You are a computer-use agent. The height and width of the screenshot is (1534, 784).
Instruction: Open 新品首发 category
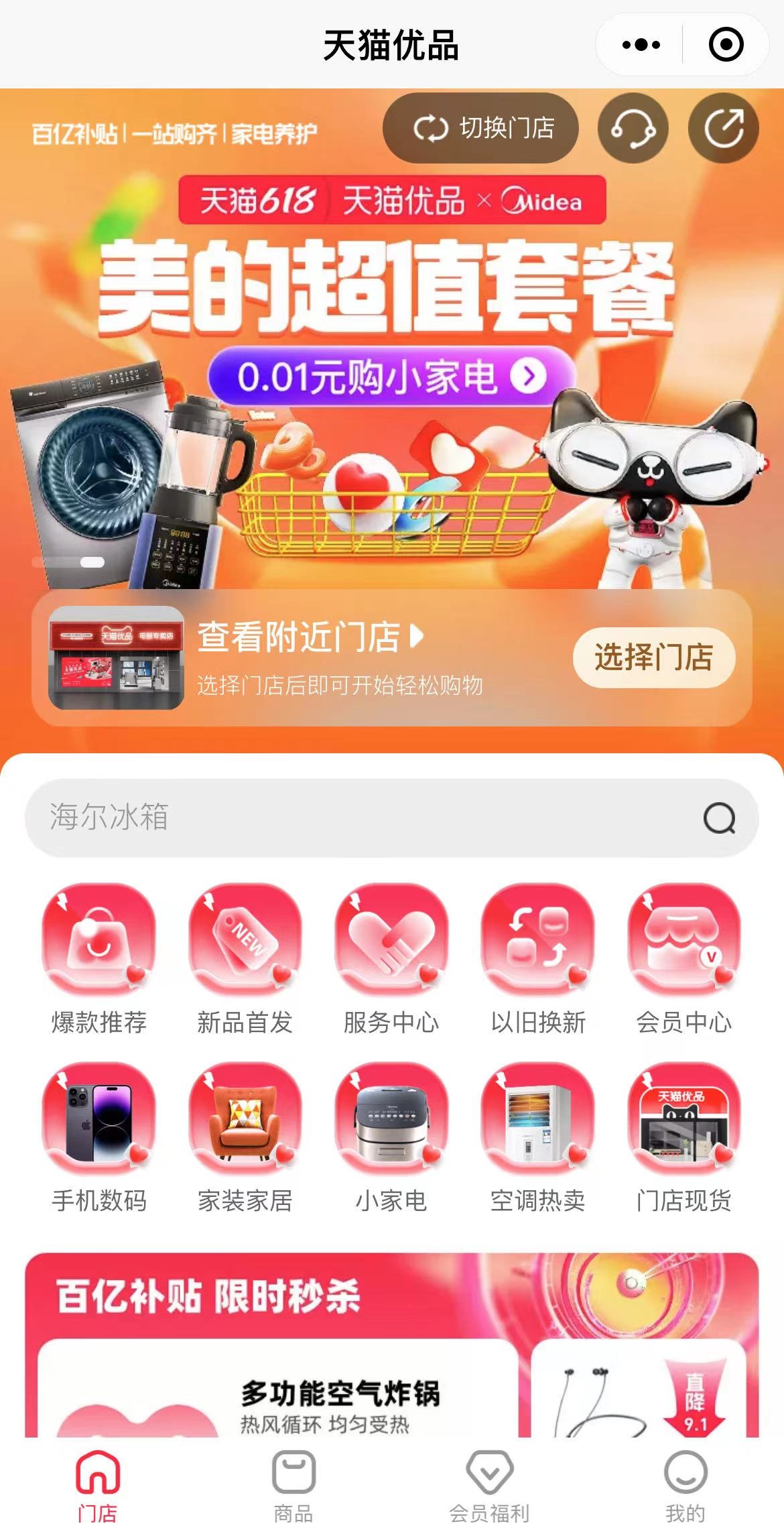point(245,958)
